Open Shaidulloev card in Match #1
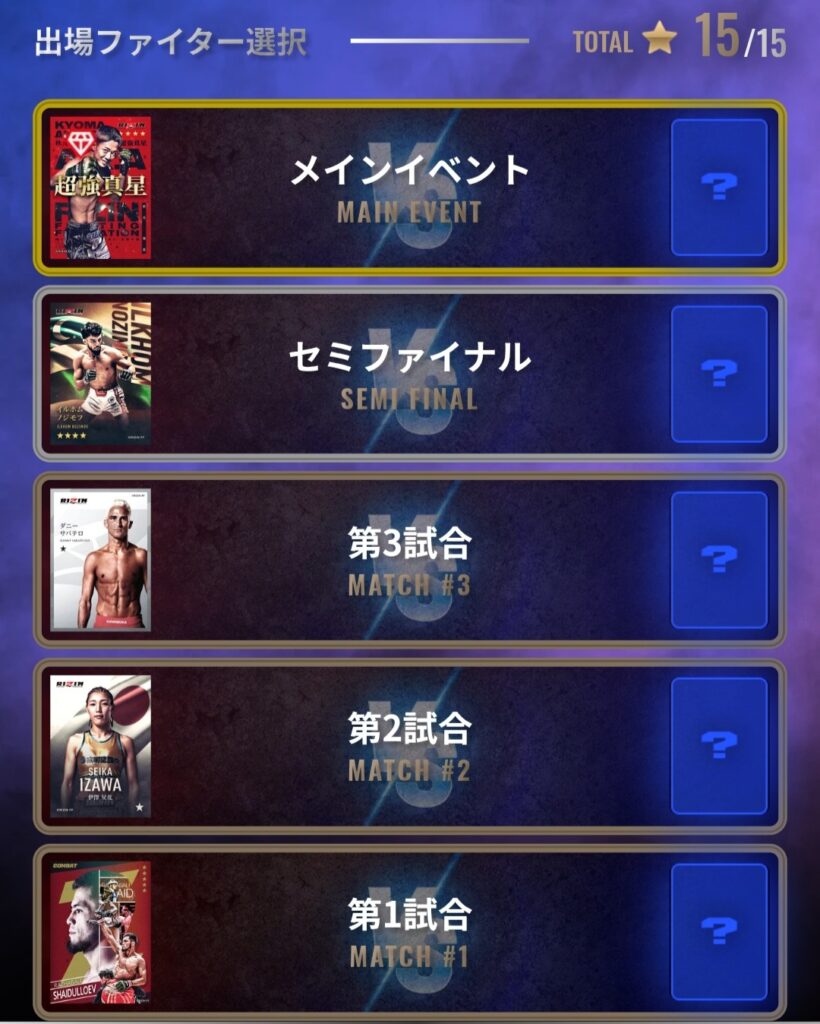 pyautogui.click(x=101, y=932)
